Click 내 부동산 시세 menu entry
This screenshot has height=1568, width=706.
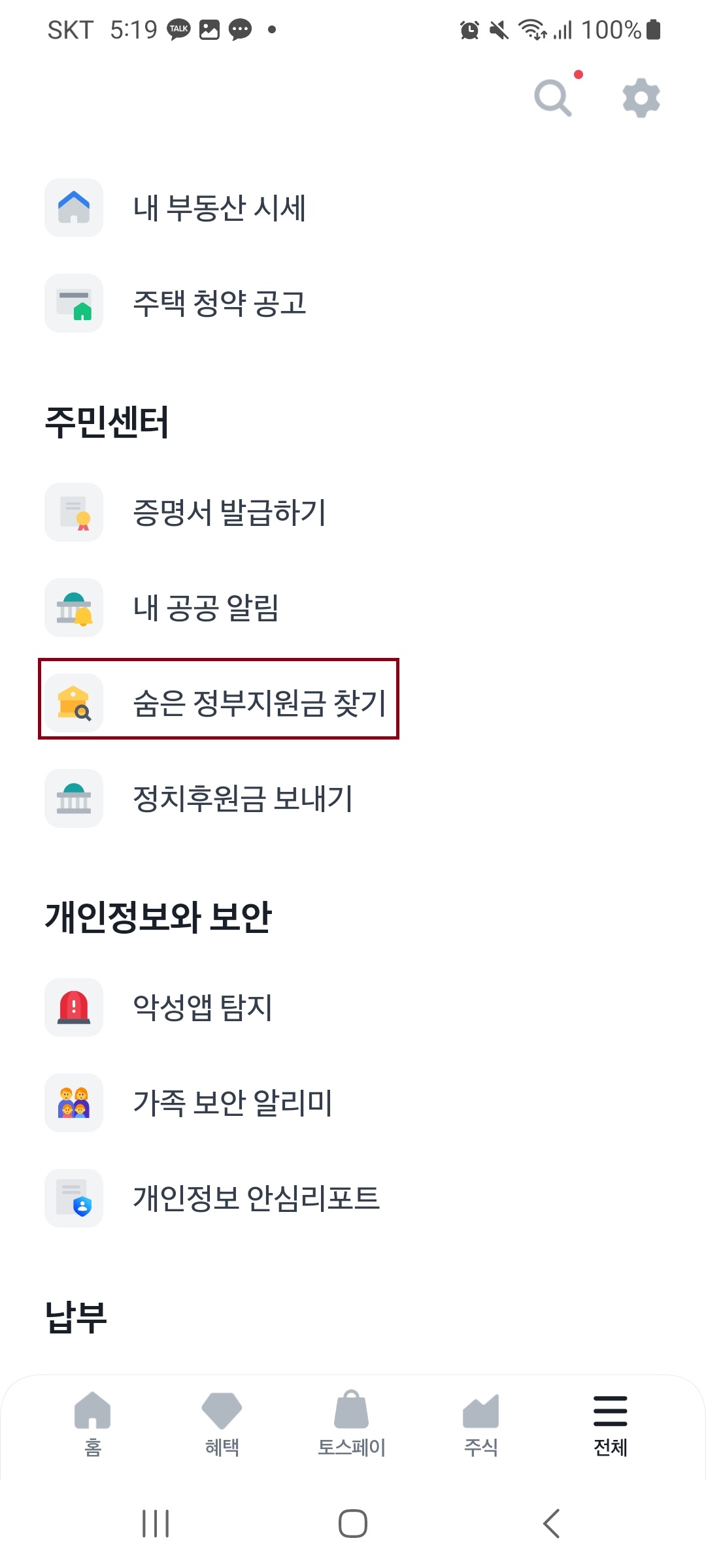pyautogui.click(x=220, y=207)
